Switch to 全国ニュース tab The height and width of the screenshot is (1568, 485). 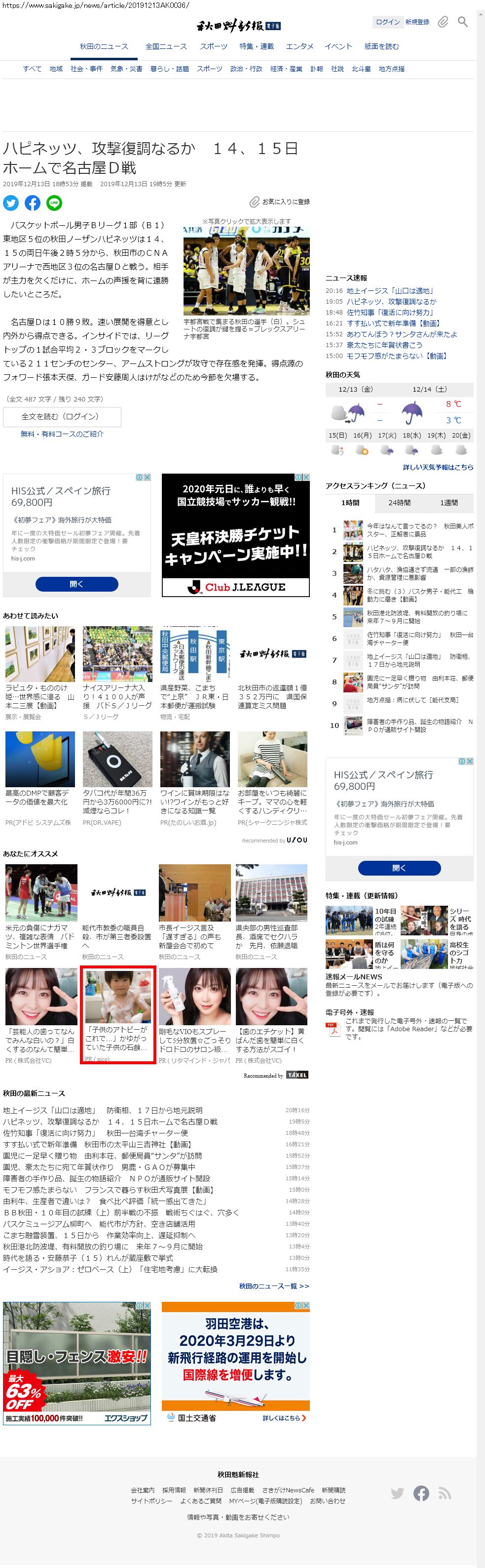tap(166, 46)
